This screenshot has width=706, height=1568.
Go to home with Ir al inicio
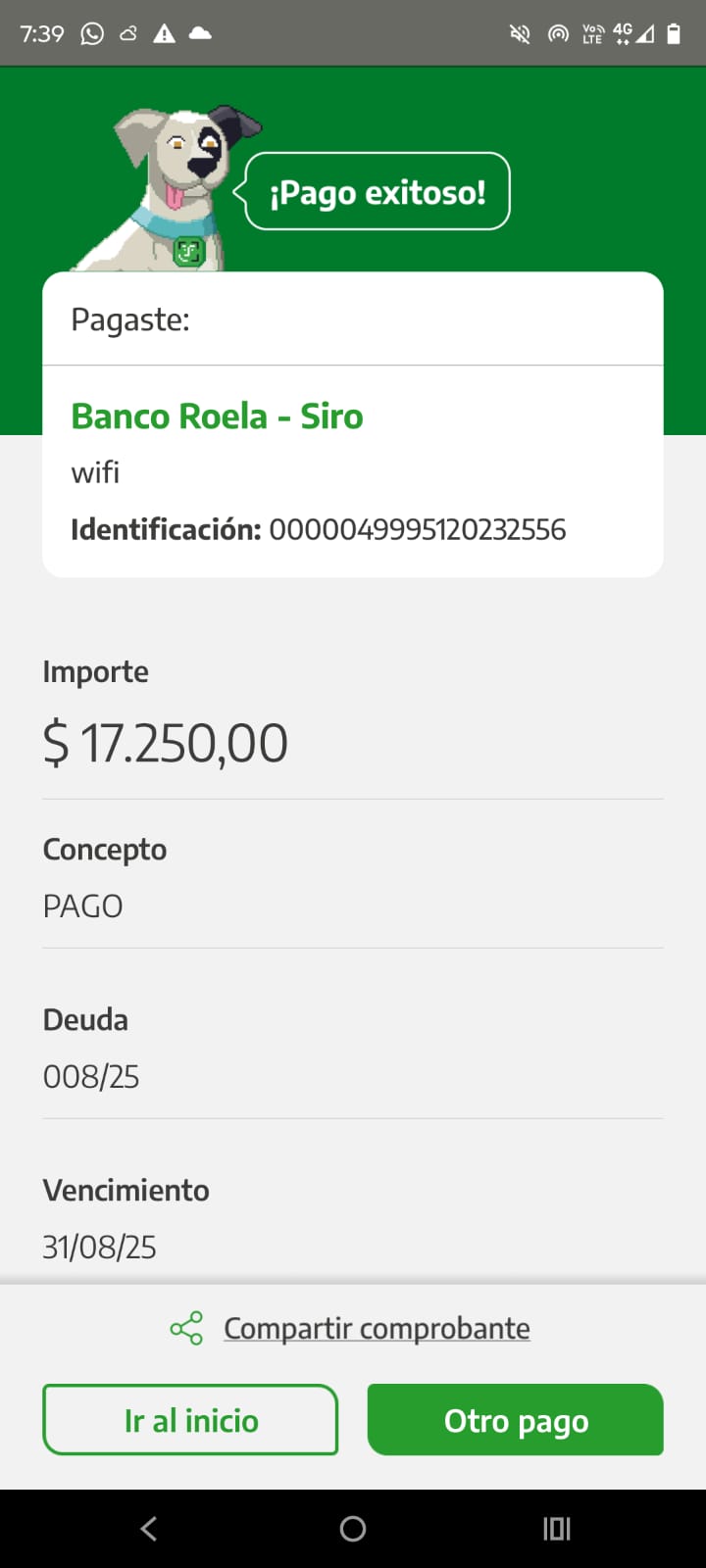(190, 1420)
